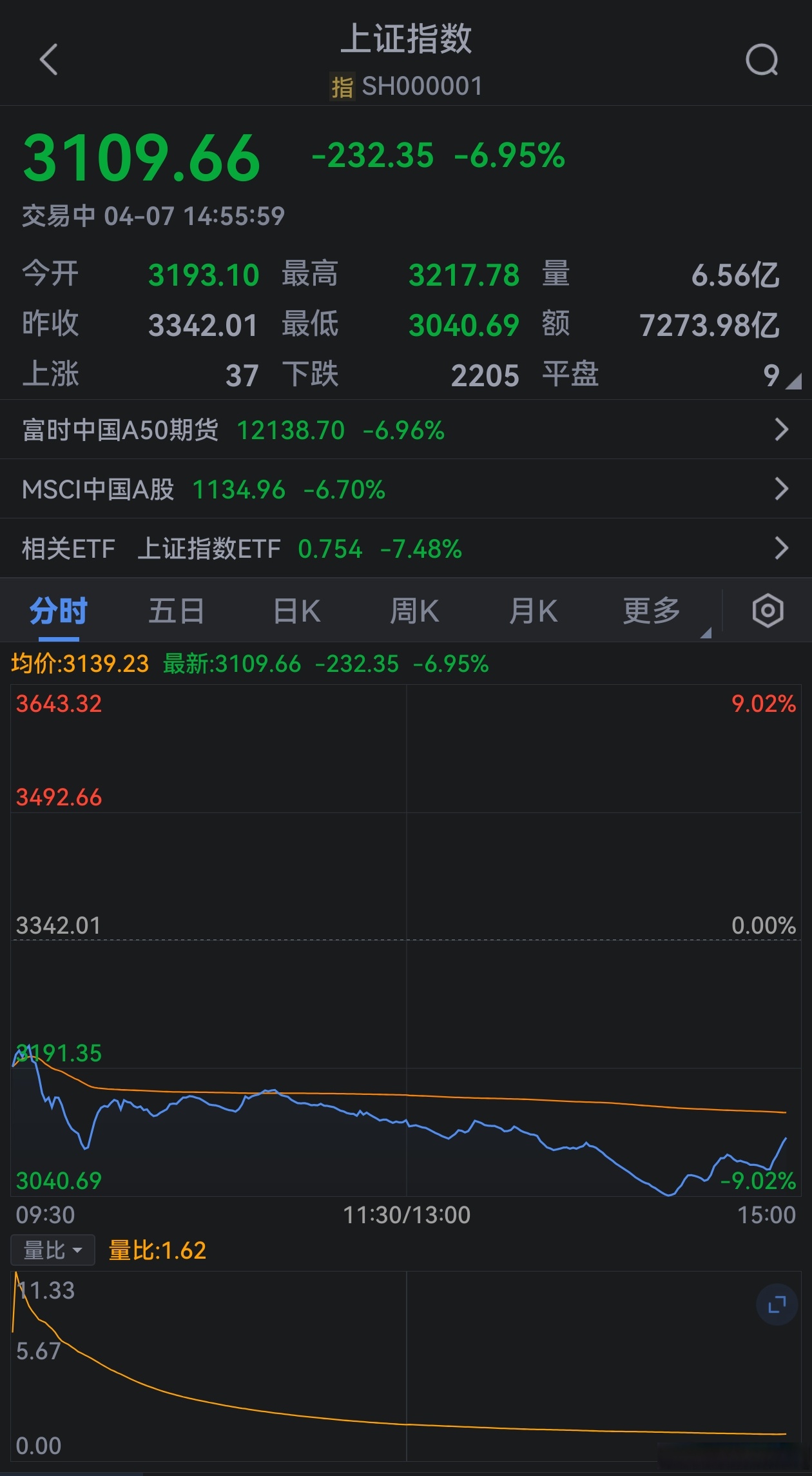Tap the current price 3109.66

click(x=139, y=157)
